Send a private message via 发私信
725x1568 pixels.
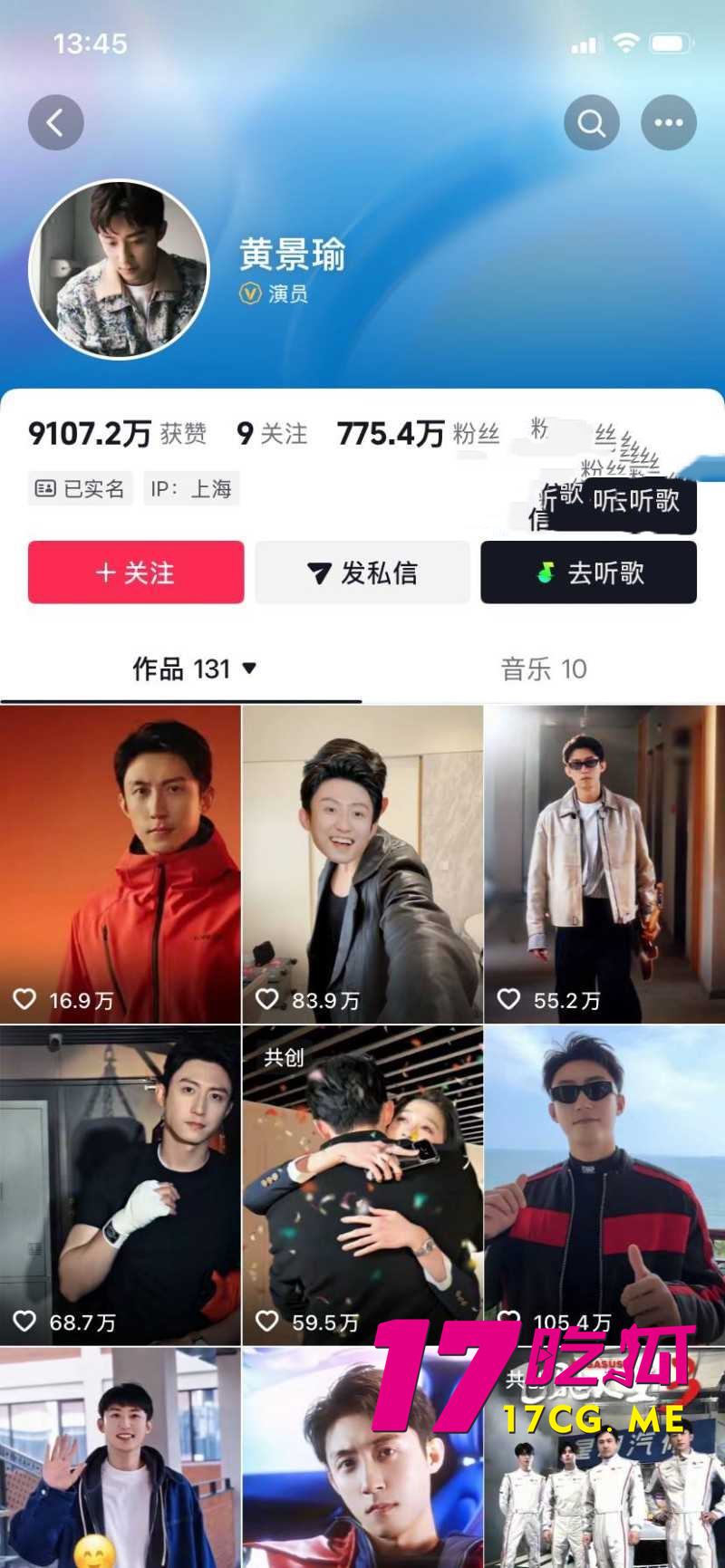pos(362,572)
